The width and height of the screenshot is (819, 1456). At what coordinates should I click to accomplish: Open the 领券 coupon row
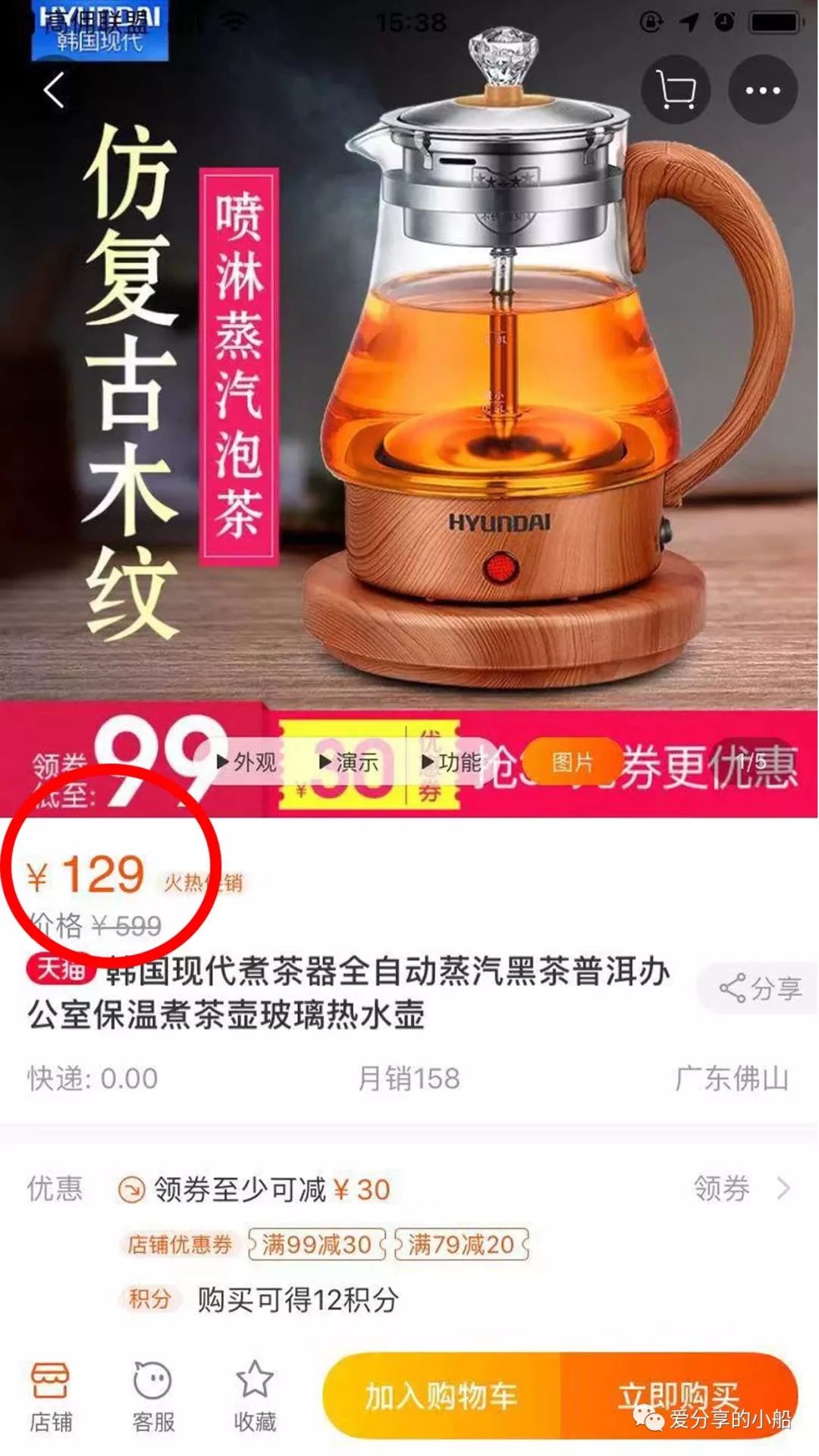[741, 1188]
